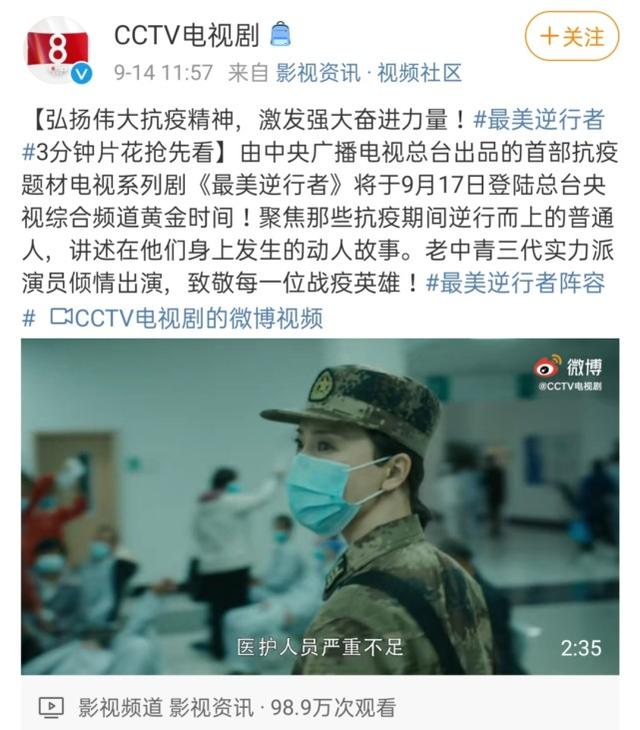The height and width of the screenshot is (730, 640).
Task: Open the 影视资讯·视频社区 source link
Action: tap(369, 72)
